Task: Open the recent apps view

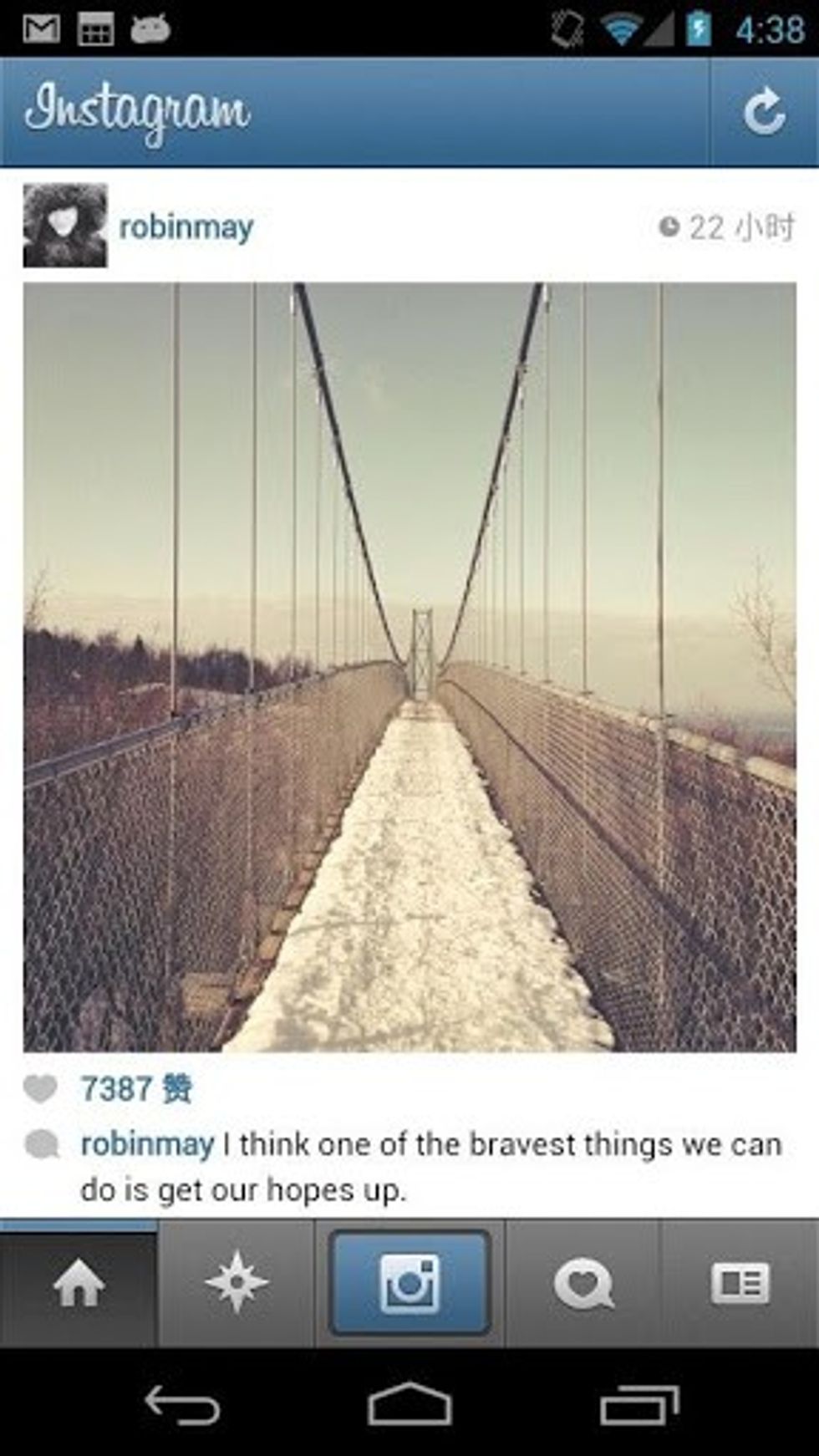Action: pos(639,1404)
